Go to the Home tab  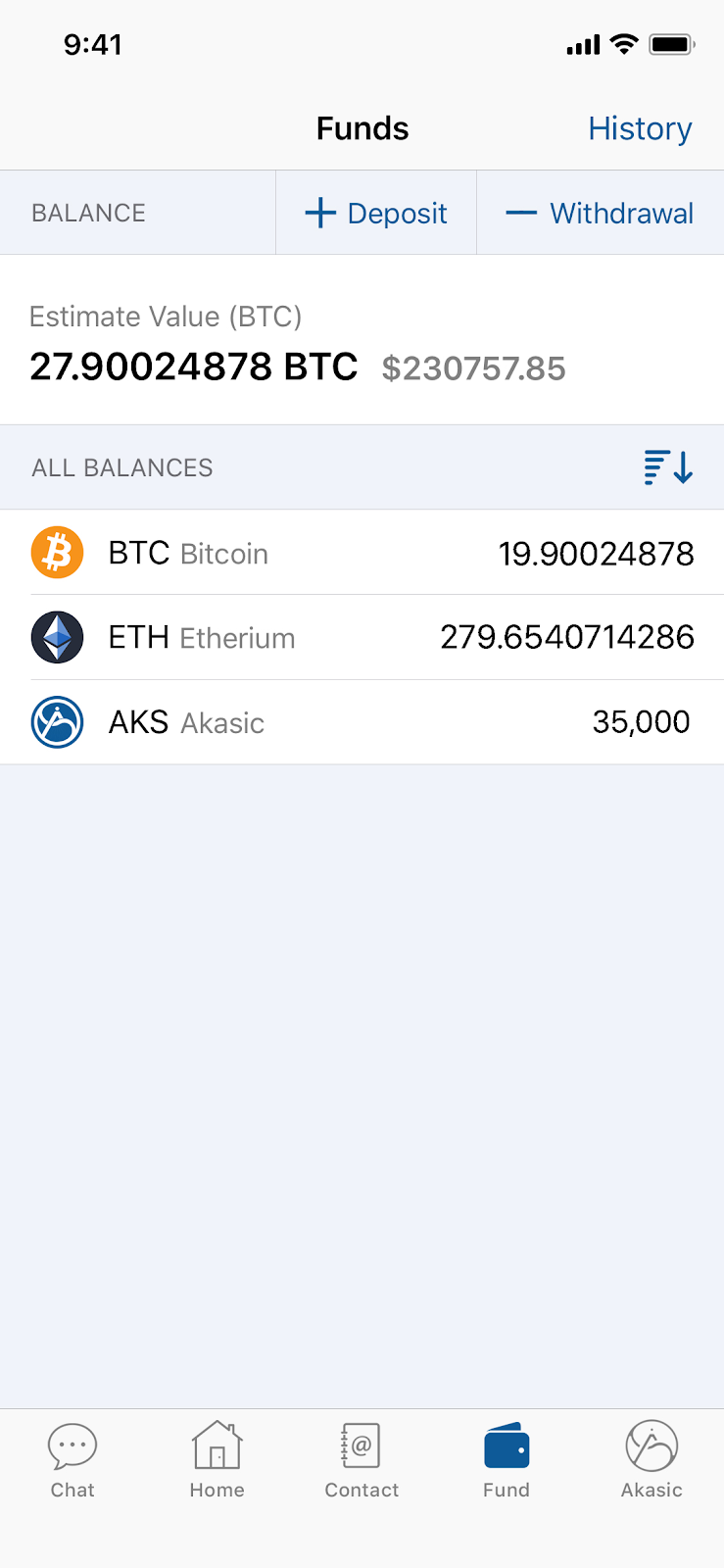click(217, 1460)
